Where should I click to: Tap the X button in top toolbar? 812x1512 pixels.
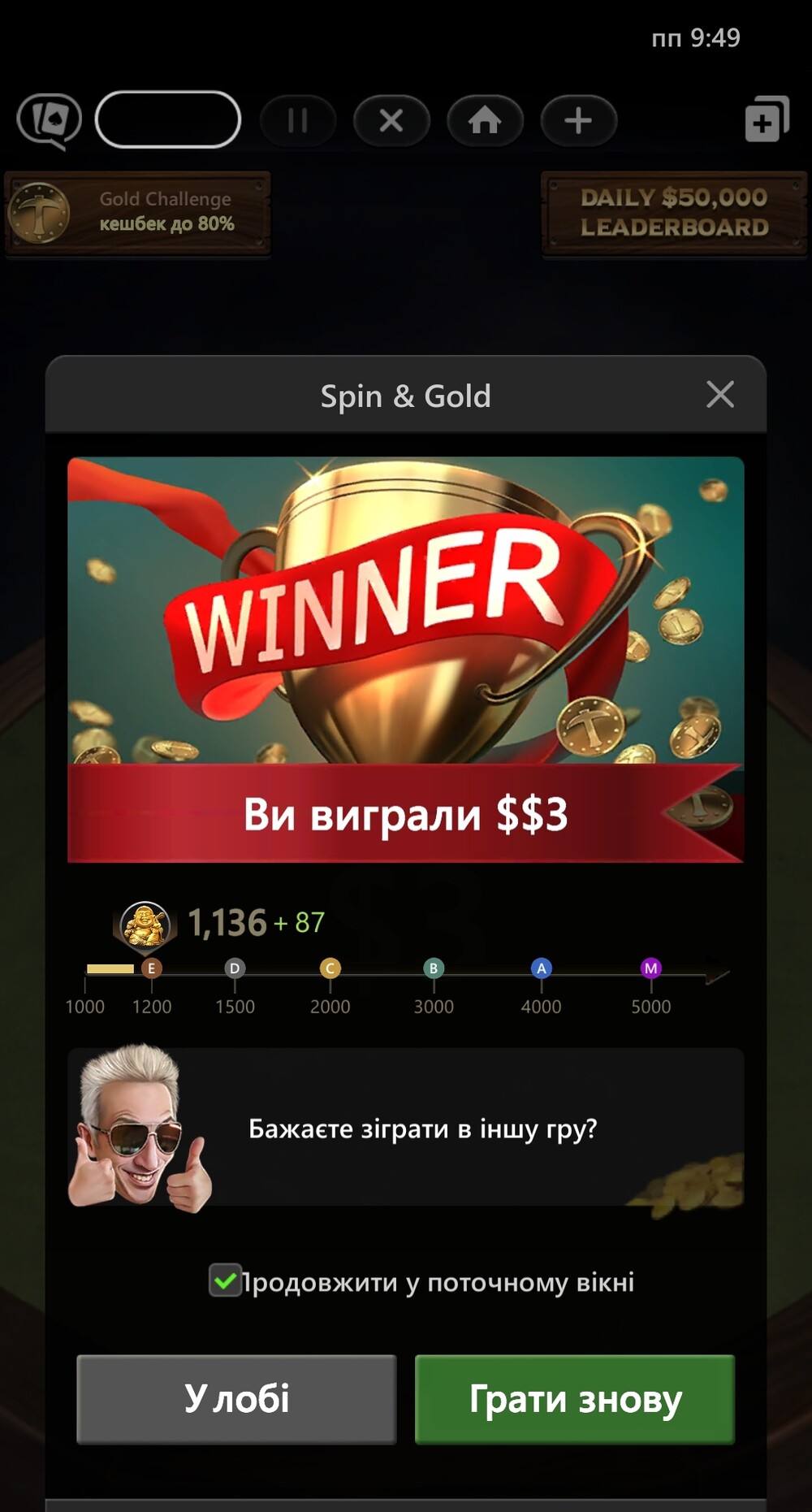pyautogui.click(x=391, y=121)
